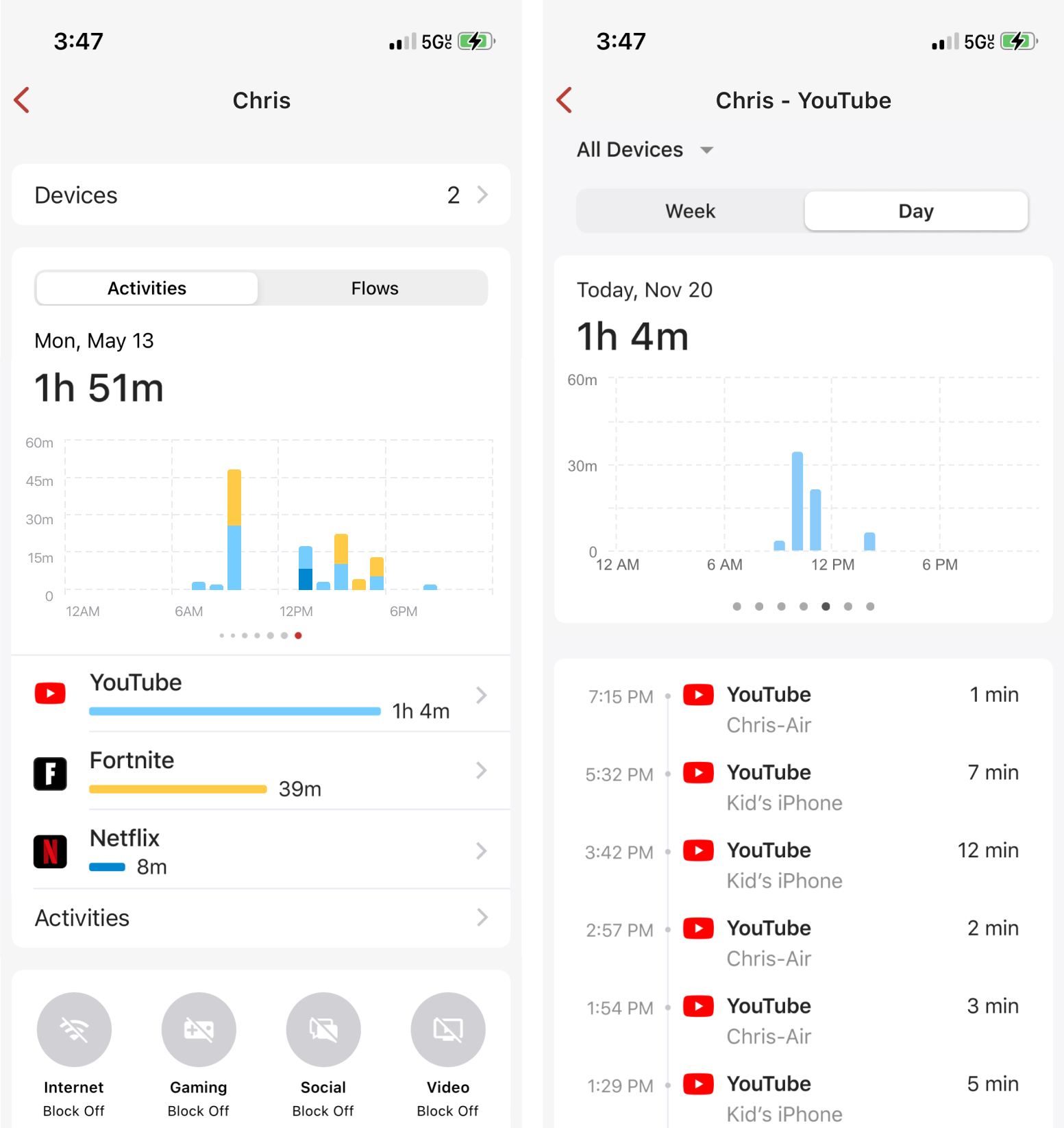The image size is (1064, 1128).
Task: Open Netflix activity details
Action: pyautogui.click(x=260, y=850)
